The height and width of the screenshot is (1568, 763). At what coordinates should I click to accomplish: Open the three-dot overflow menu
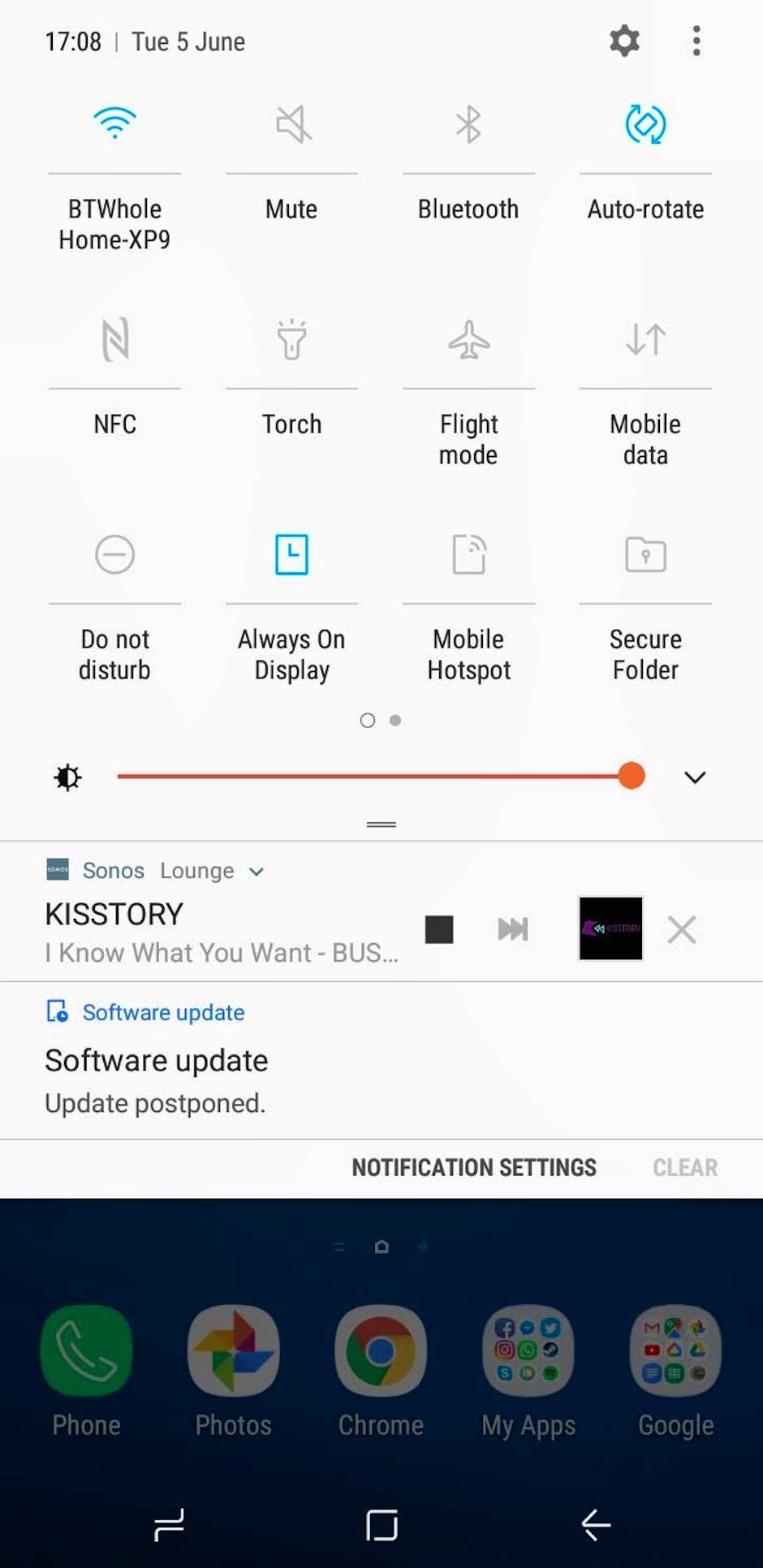[x=696, y=41]
